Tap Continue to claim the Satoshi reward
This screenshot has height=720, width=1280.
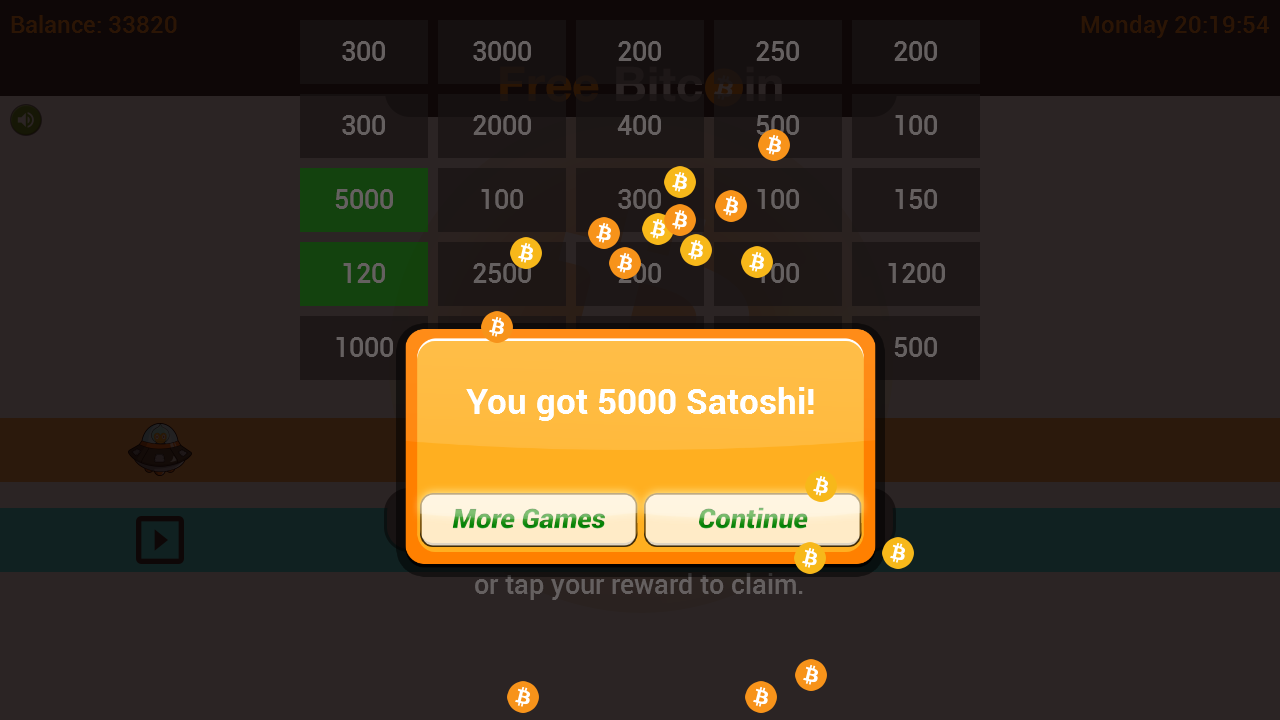[752, 519]
